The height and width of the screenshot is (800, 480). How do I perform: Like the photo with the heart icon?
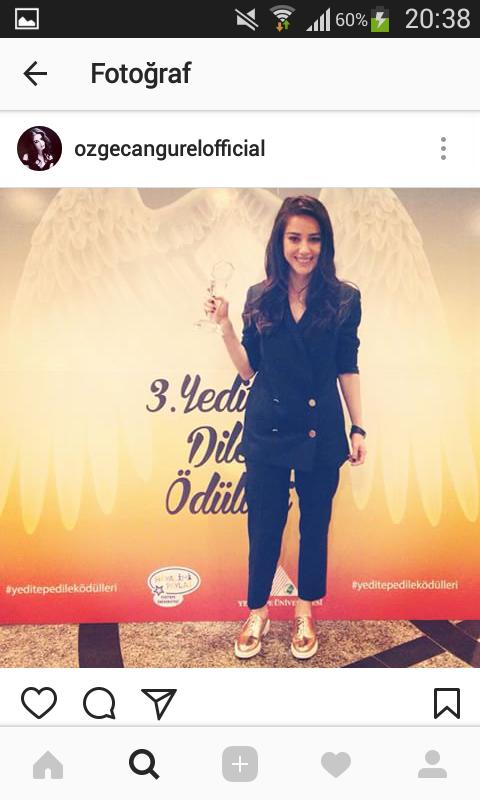[39, 703]
